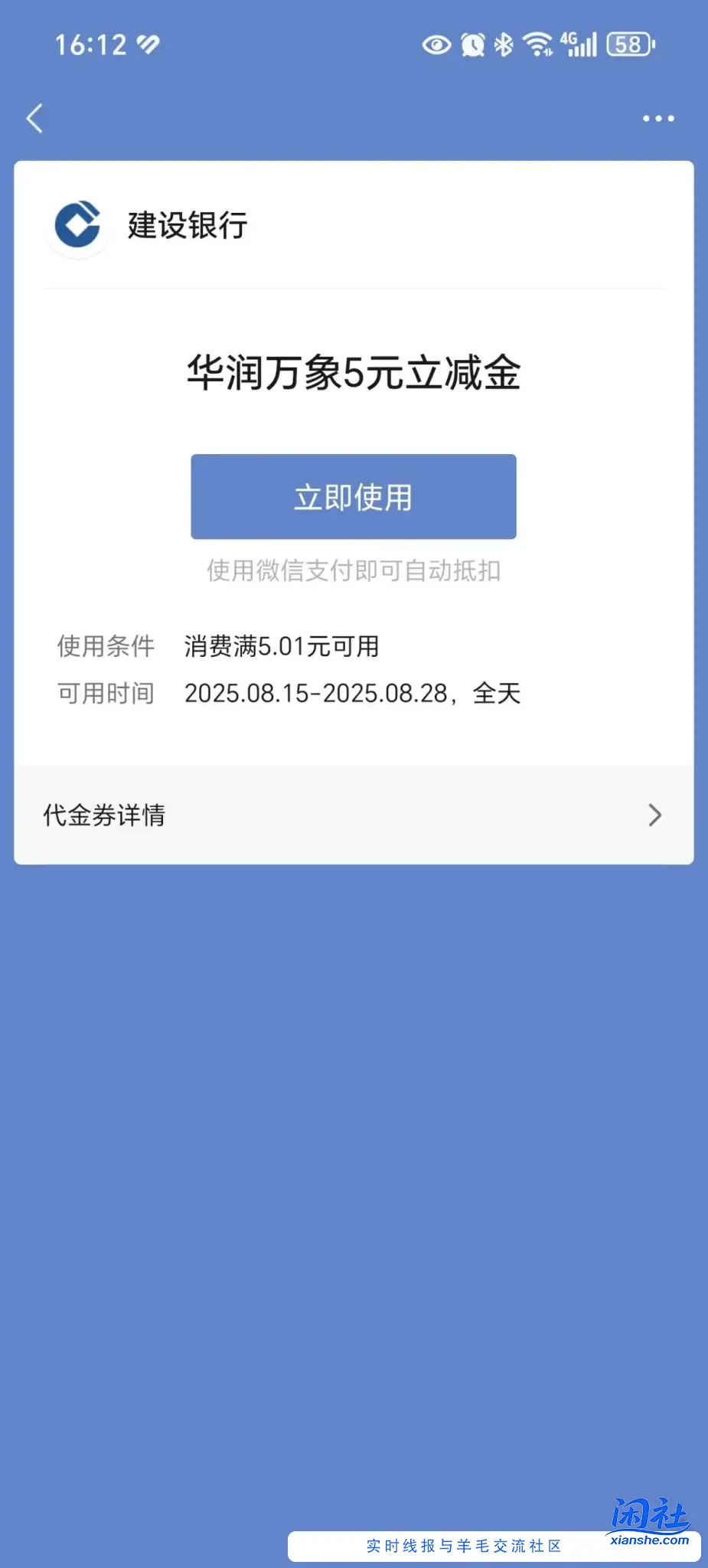Open the coupon detail disclosure arrow

click(x=654, y=815)
